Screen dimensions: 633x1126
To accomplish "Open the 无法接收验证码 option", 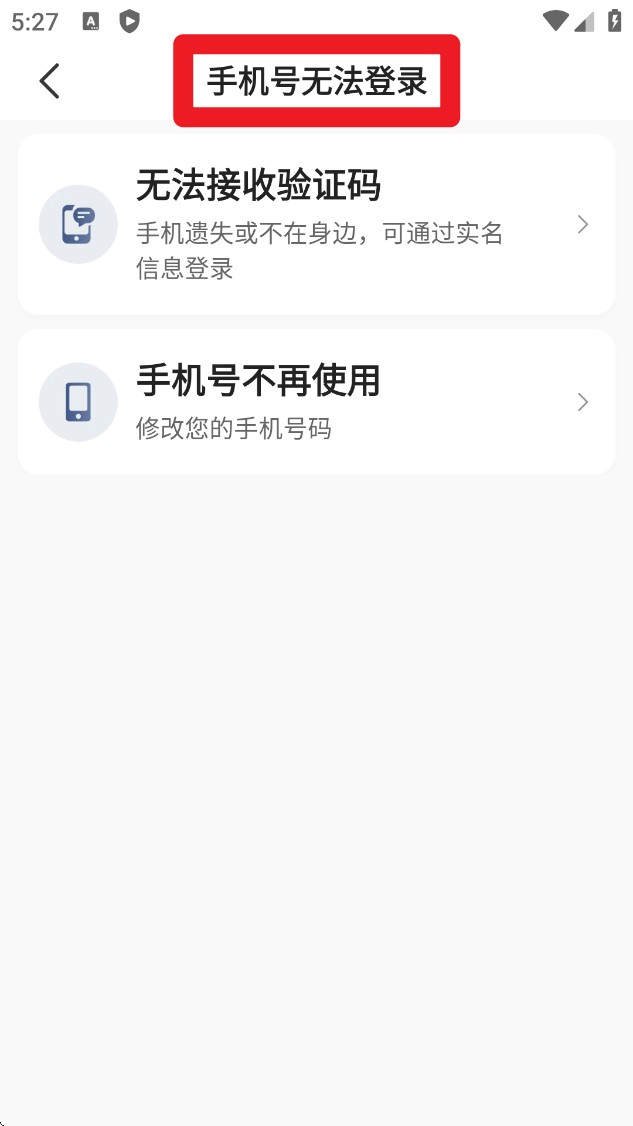I will 316,224.
